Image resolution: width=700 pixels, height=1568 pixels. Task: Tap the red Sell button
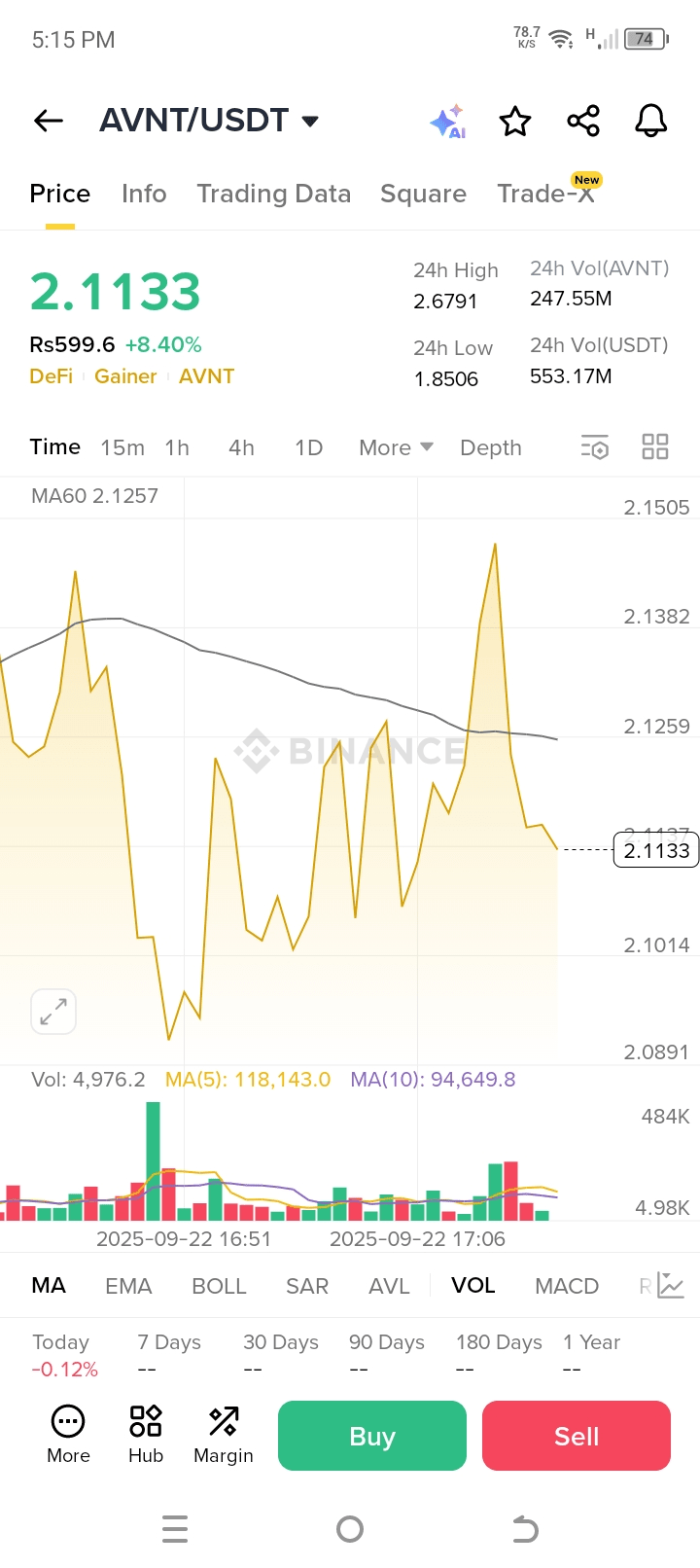pos(577,1436)
